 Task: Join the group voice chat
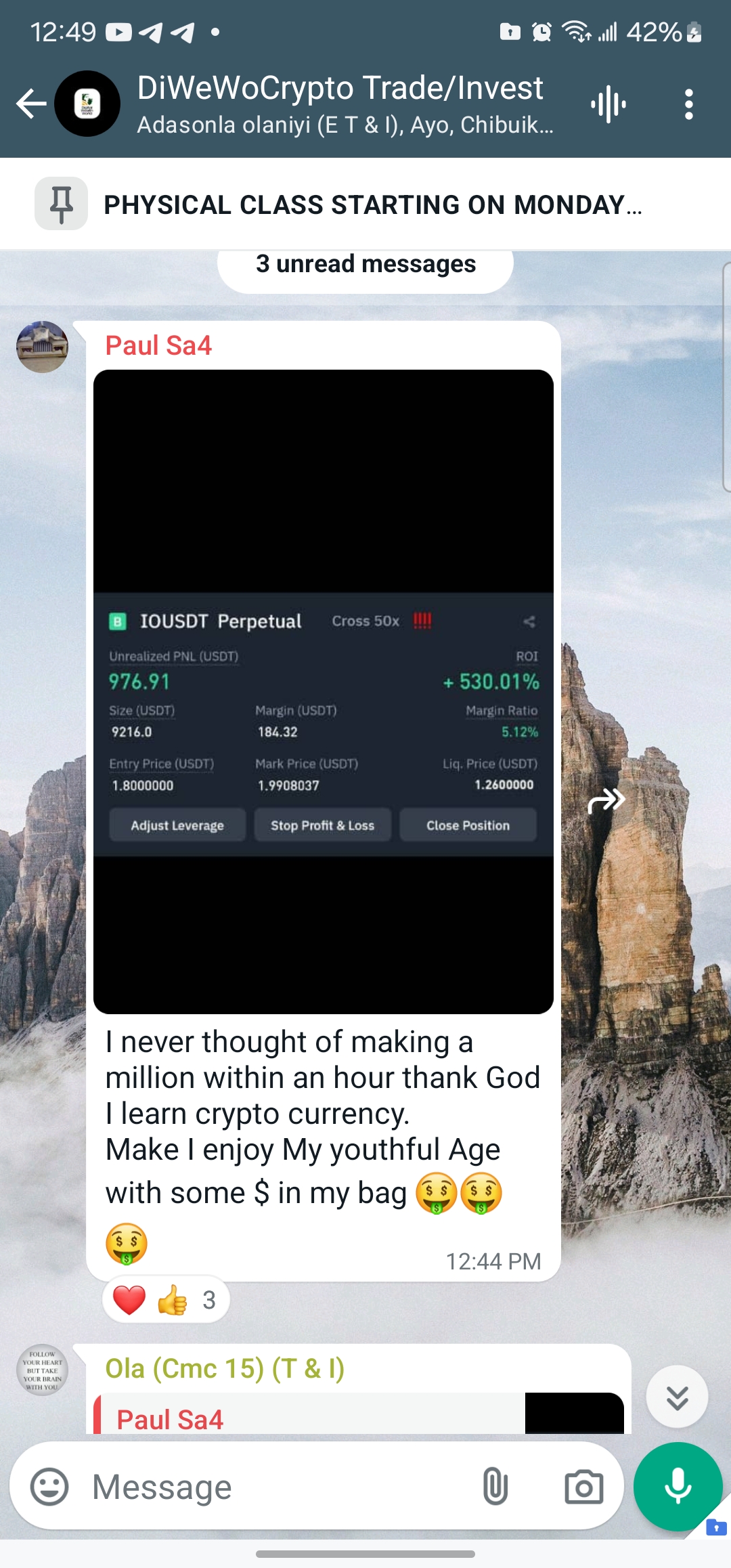tap(608, 104)
